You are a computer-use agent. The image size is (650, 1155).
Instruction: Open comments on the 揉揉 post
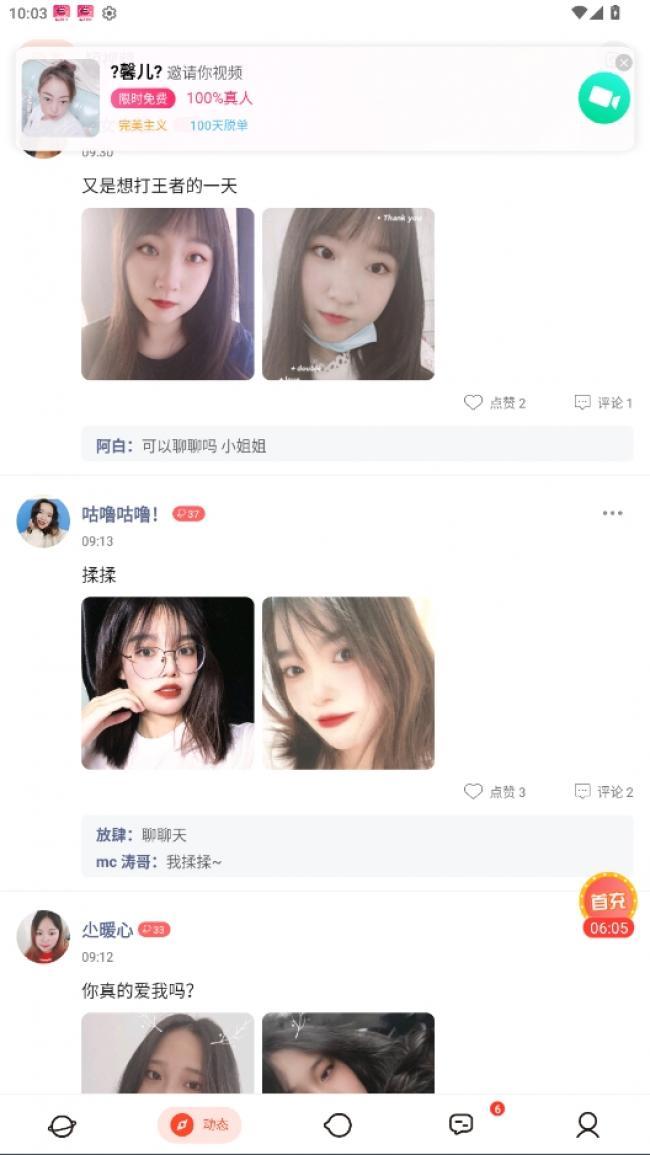coord(603,791)
